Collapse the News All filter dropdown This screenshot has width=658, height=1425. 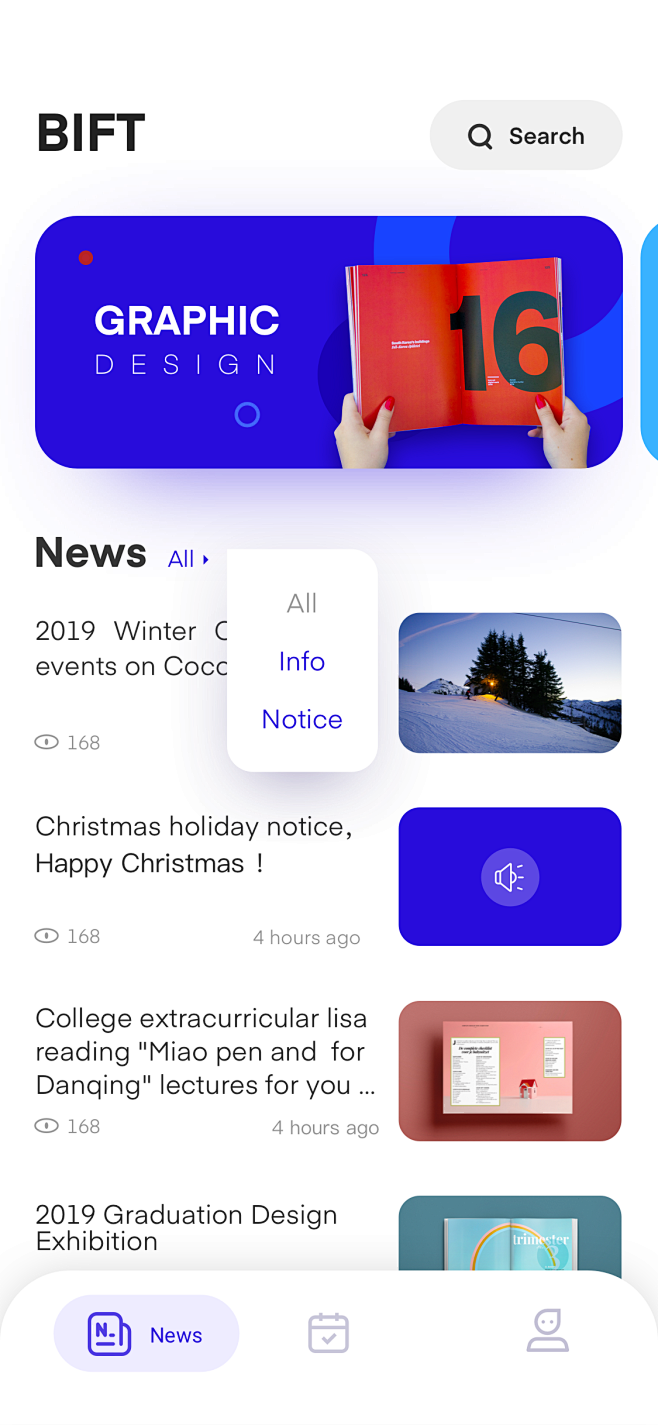coord(188,559)
